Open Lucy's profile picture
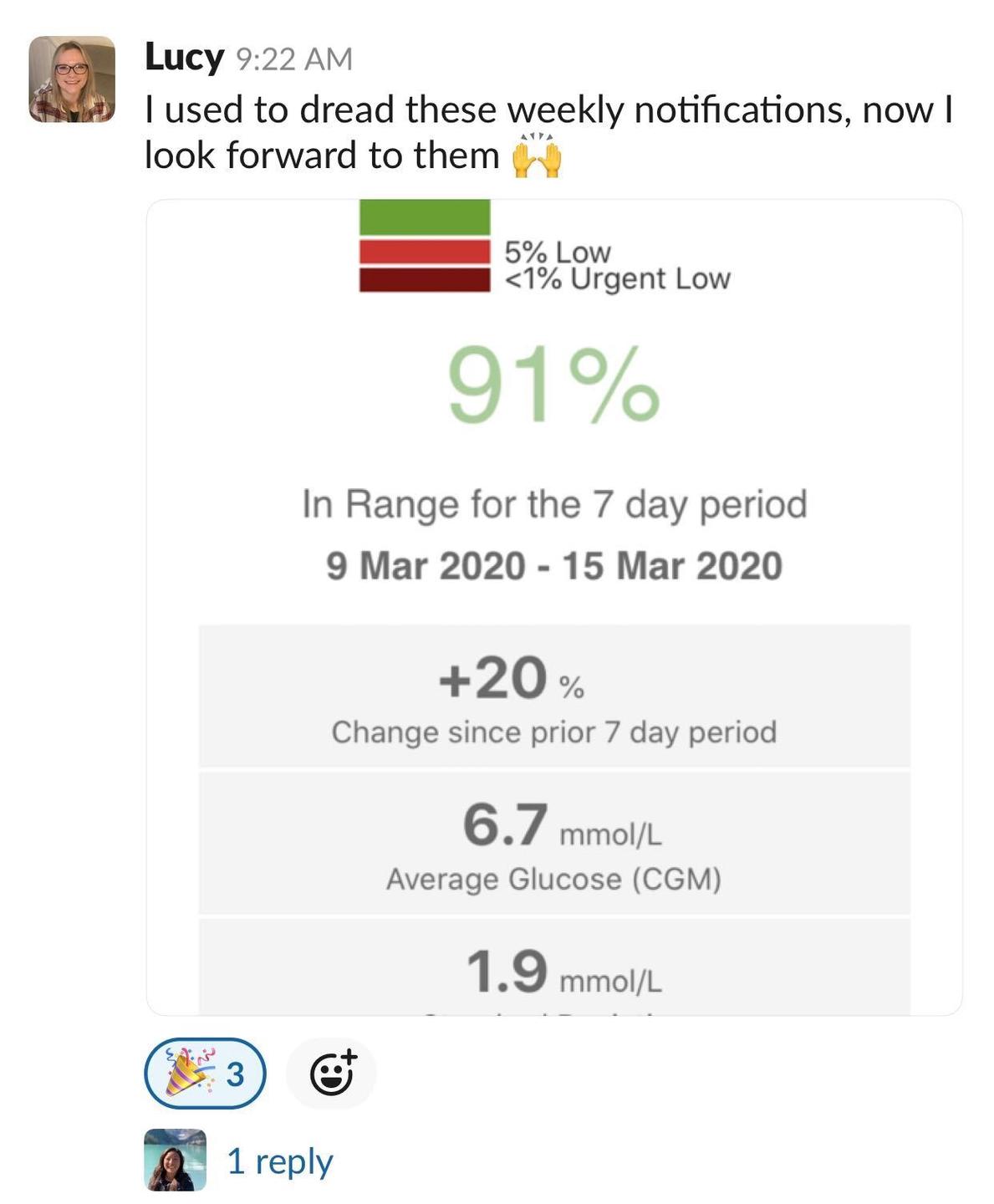The width and height of the screenshot is (994, 1204). pyautogui.click(x=72, y=79)
